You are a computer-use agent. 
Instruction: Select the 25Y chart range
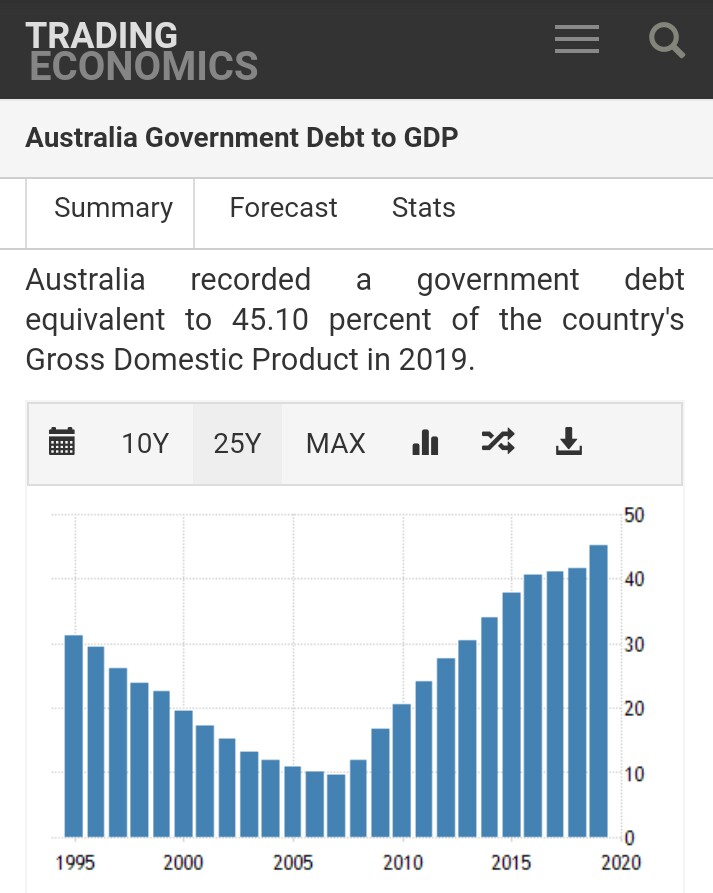click(x=237, y=443)
